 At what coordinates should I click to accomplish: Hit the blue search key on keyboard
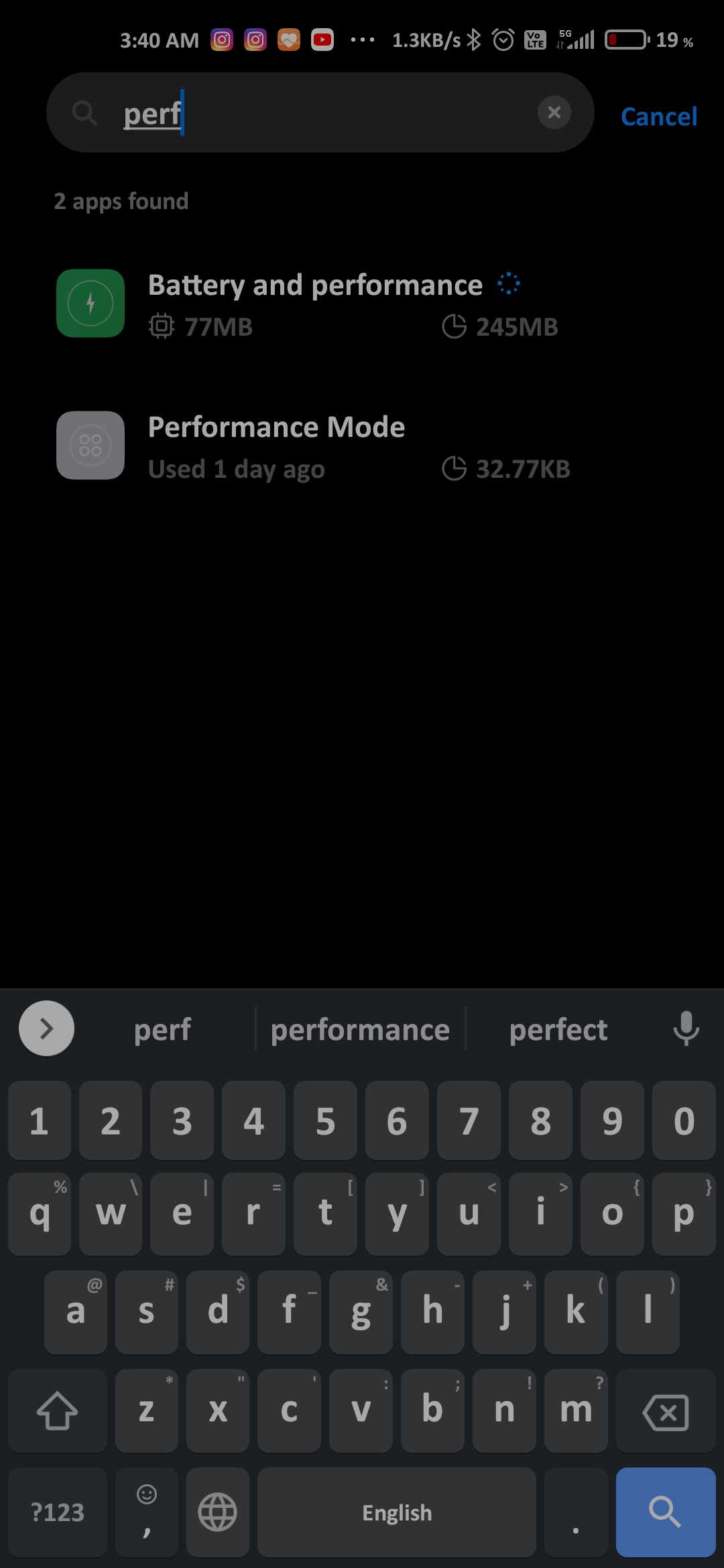point(665,1512)
